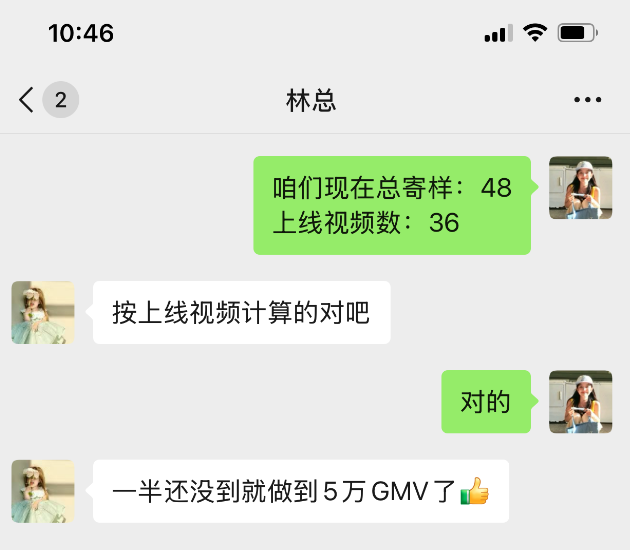The height and width of the screenshot is (550, 630).
Task: Open 林总's avatar beside 按上线视频计算的对吧
Action: pyautogui.click(x=43, y=313)
